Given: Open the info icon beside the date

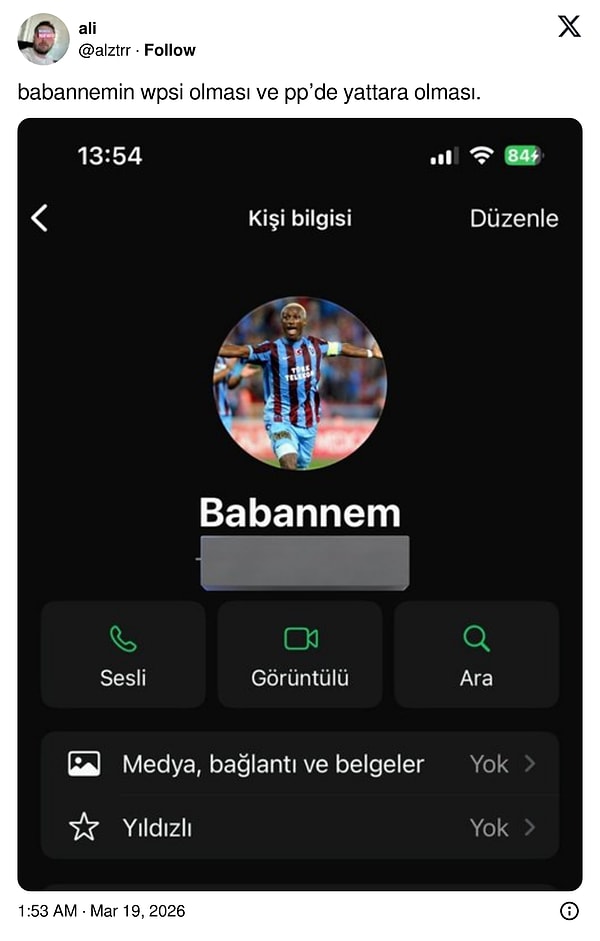Looking at the screenshot, I should (569, 911).
